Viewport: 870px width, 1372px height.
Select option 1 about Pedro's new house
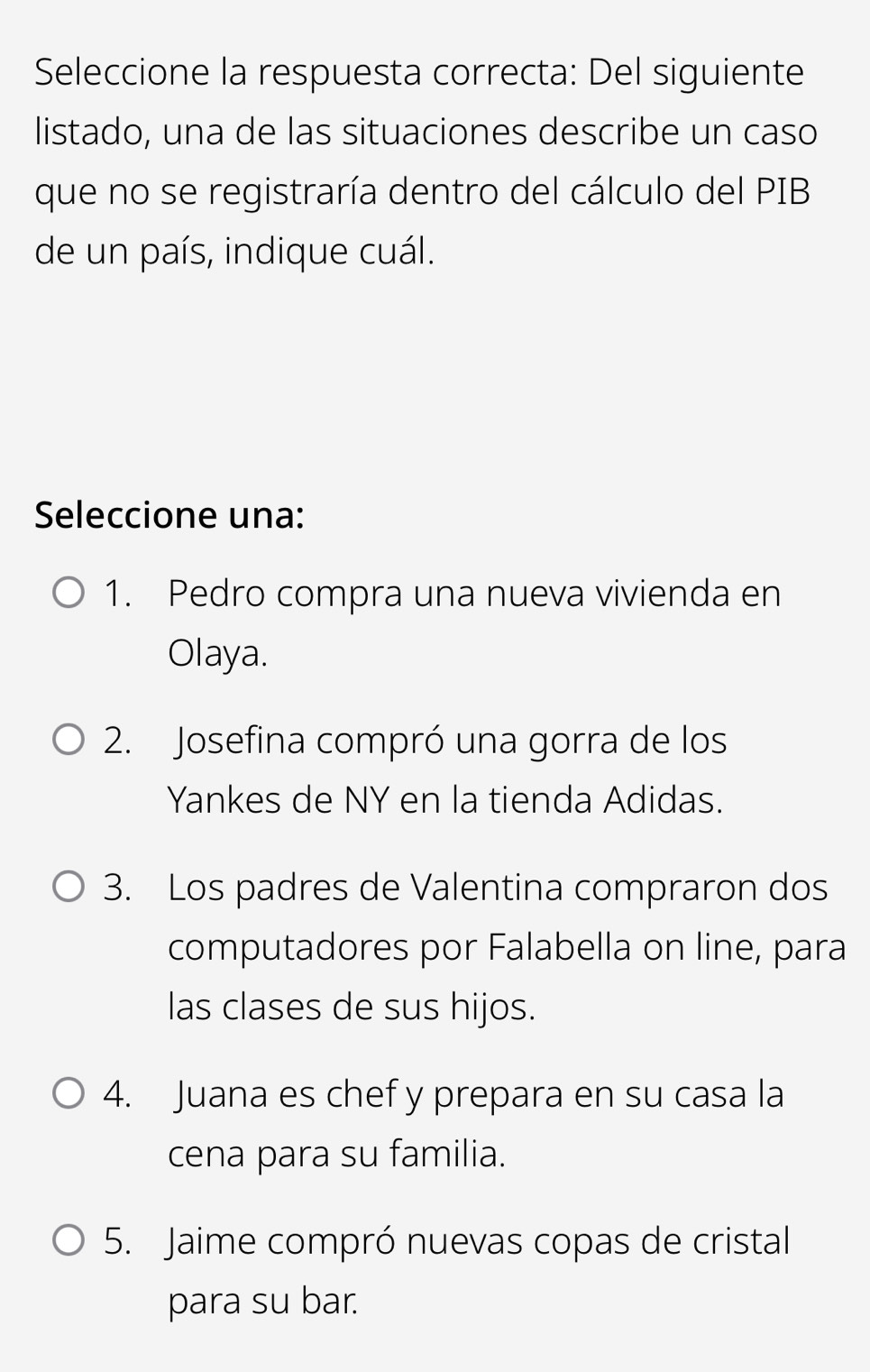pyautogui.click(x=69, y=594)
